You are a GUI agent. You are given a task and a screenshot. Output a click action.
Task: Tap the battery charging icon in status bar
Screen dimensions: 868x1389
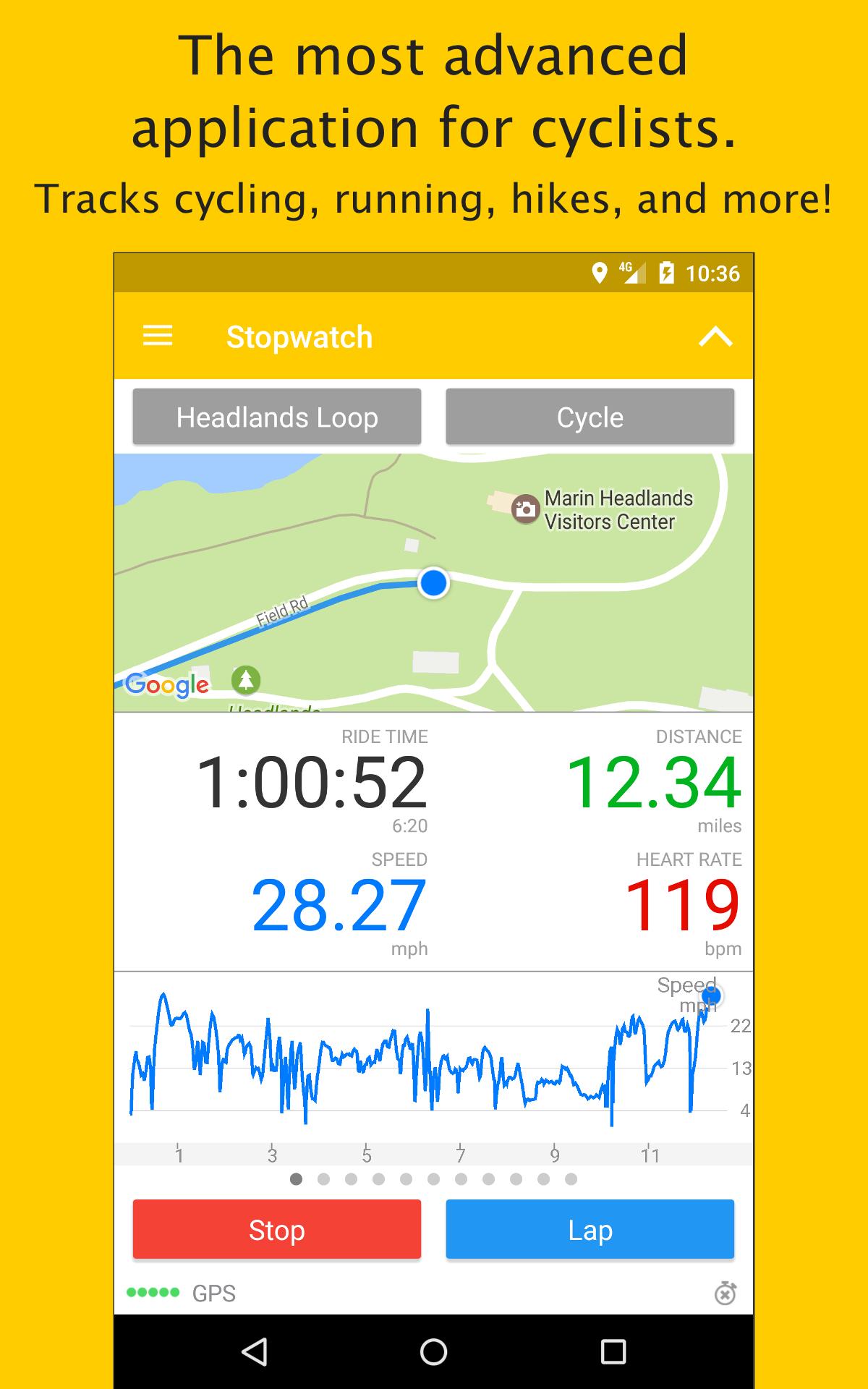click(x=666, y=273)
